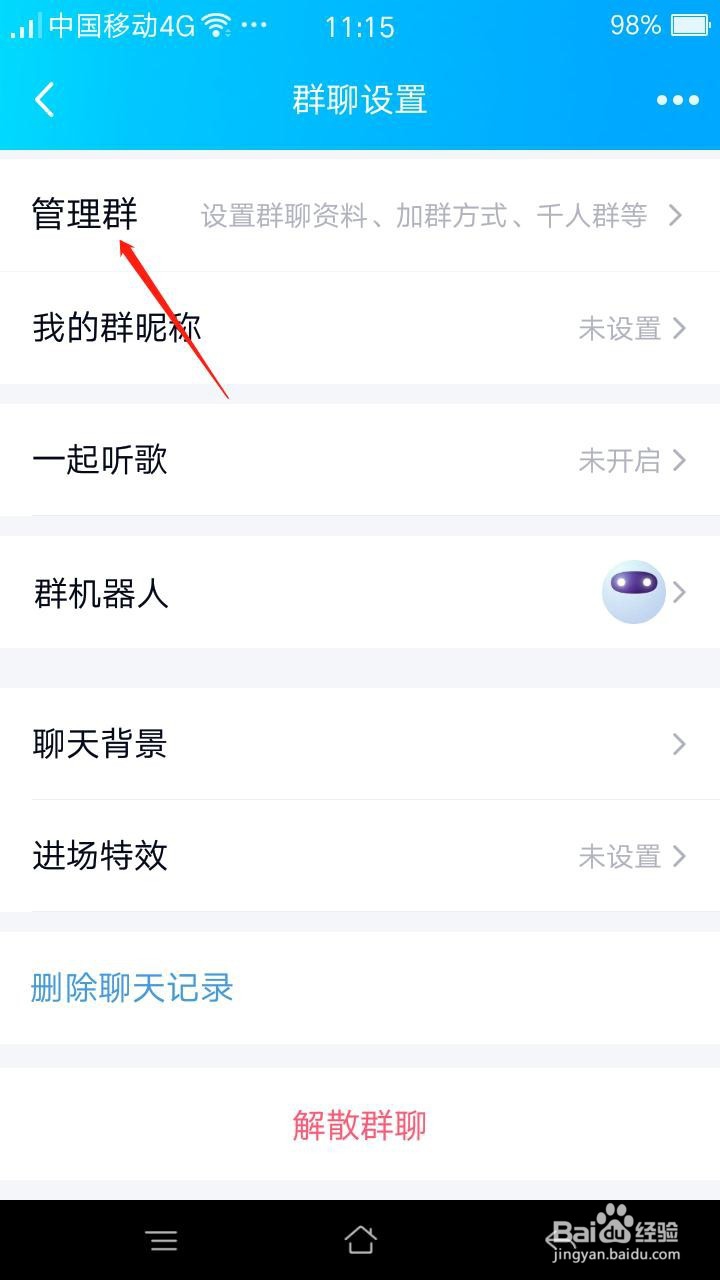
Task: Click the back arrow icon
Action: point(43,100)
